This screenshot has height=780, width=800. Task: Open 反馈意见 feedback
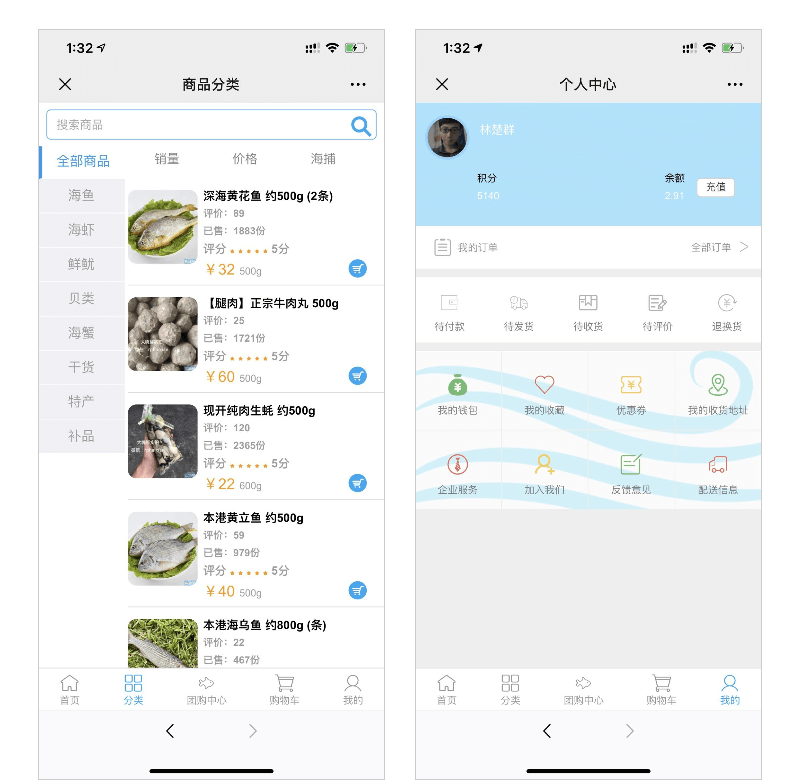(631, 473)
